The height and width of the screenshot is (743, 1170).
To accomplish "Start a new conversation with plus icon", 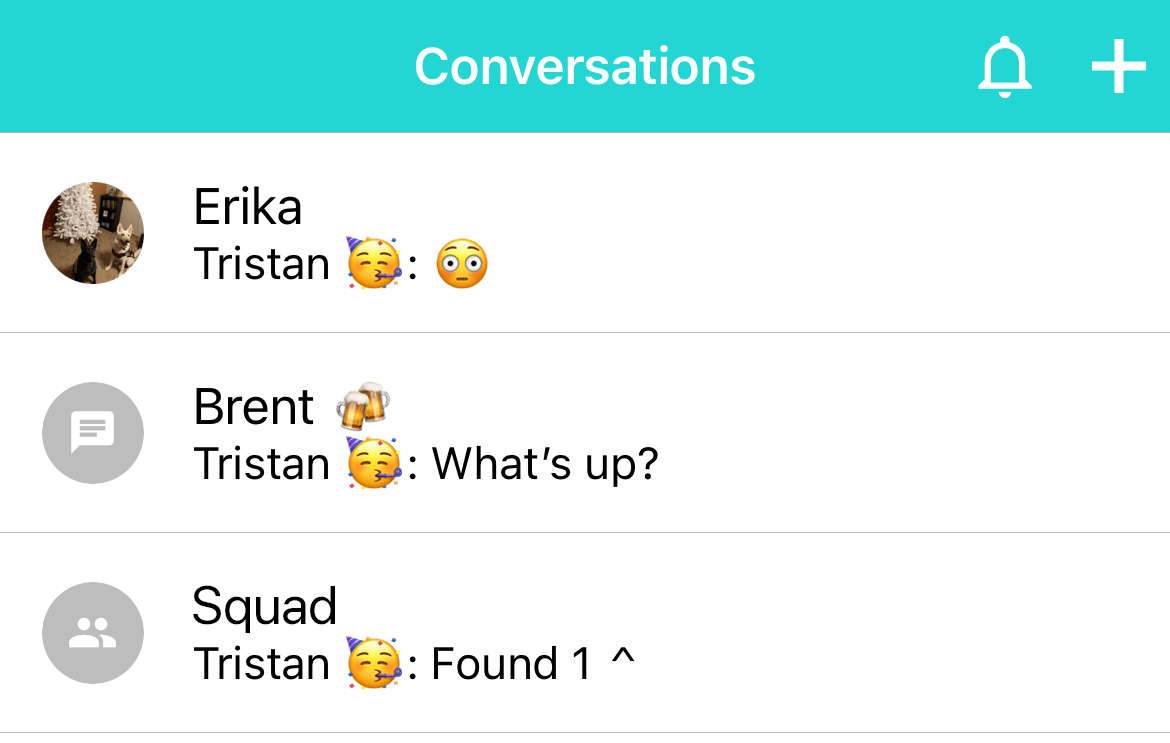I will [x=1118, y=67].
